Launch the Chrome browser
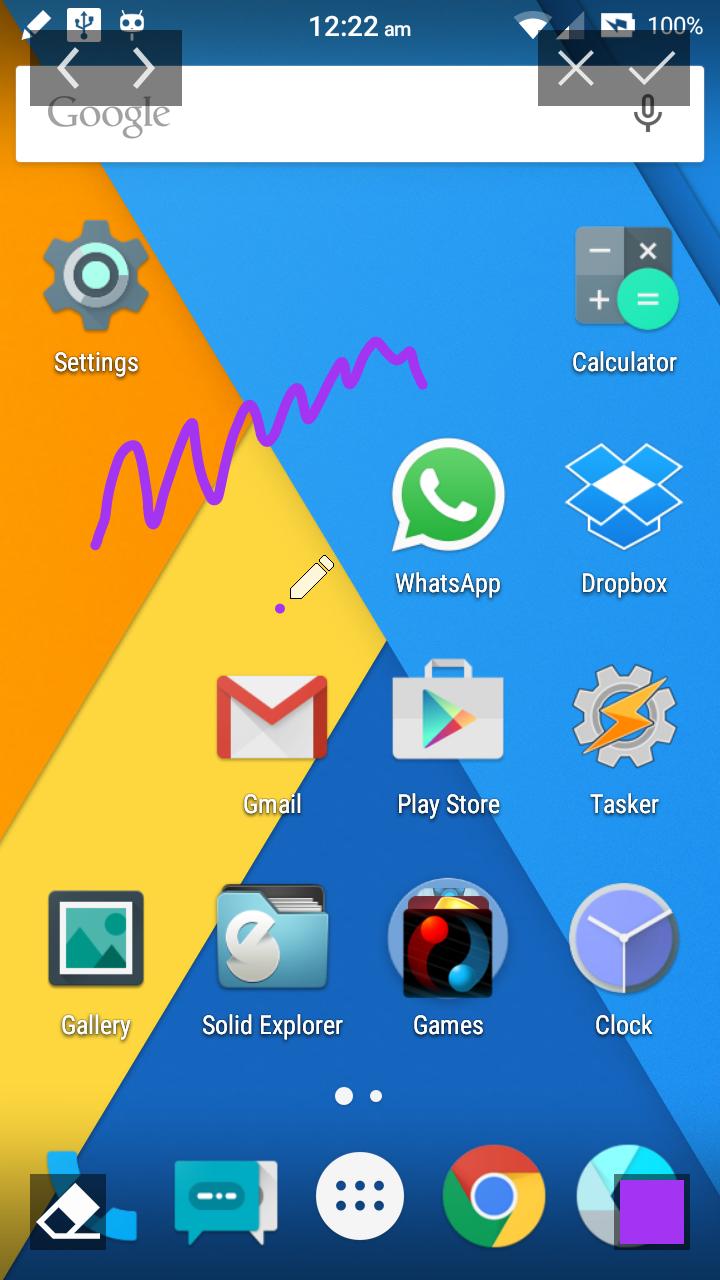 (x=494, y=1196)
